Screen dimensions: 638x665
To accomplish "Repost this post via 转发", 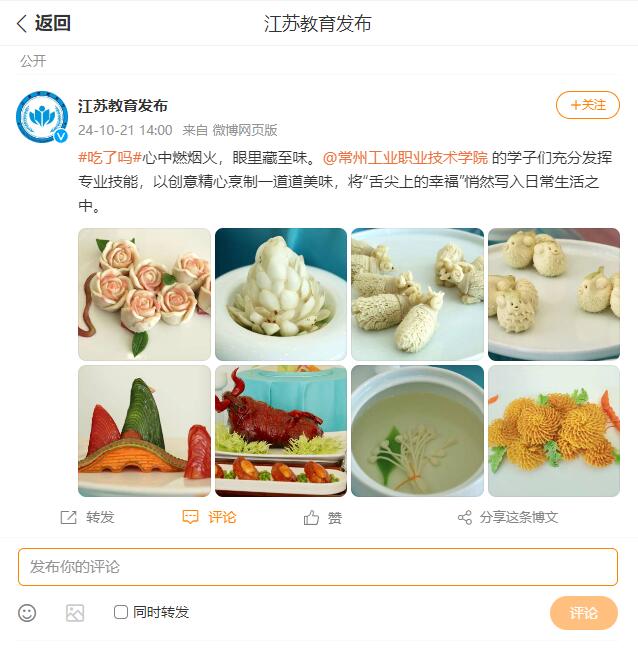I will [x=88, y=517].
